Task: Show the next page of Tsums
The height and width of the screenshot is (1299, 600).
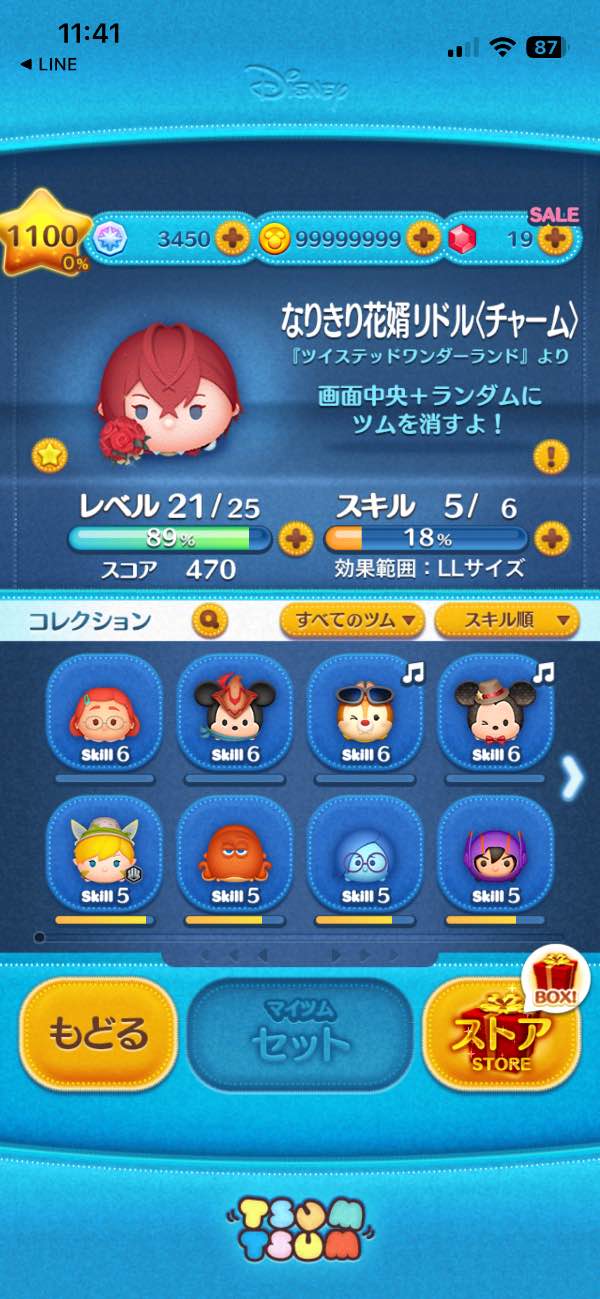Action: coord(573,779)
